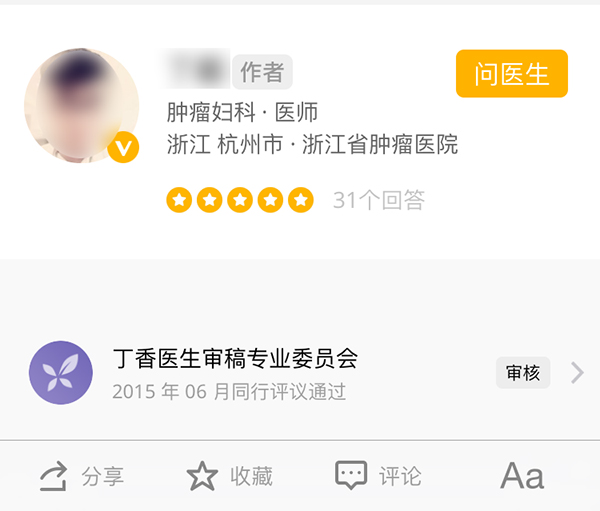The image size is (600, 511).
Task: Adjust font size with Aa
Action: tap(522, 476)
